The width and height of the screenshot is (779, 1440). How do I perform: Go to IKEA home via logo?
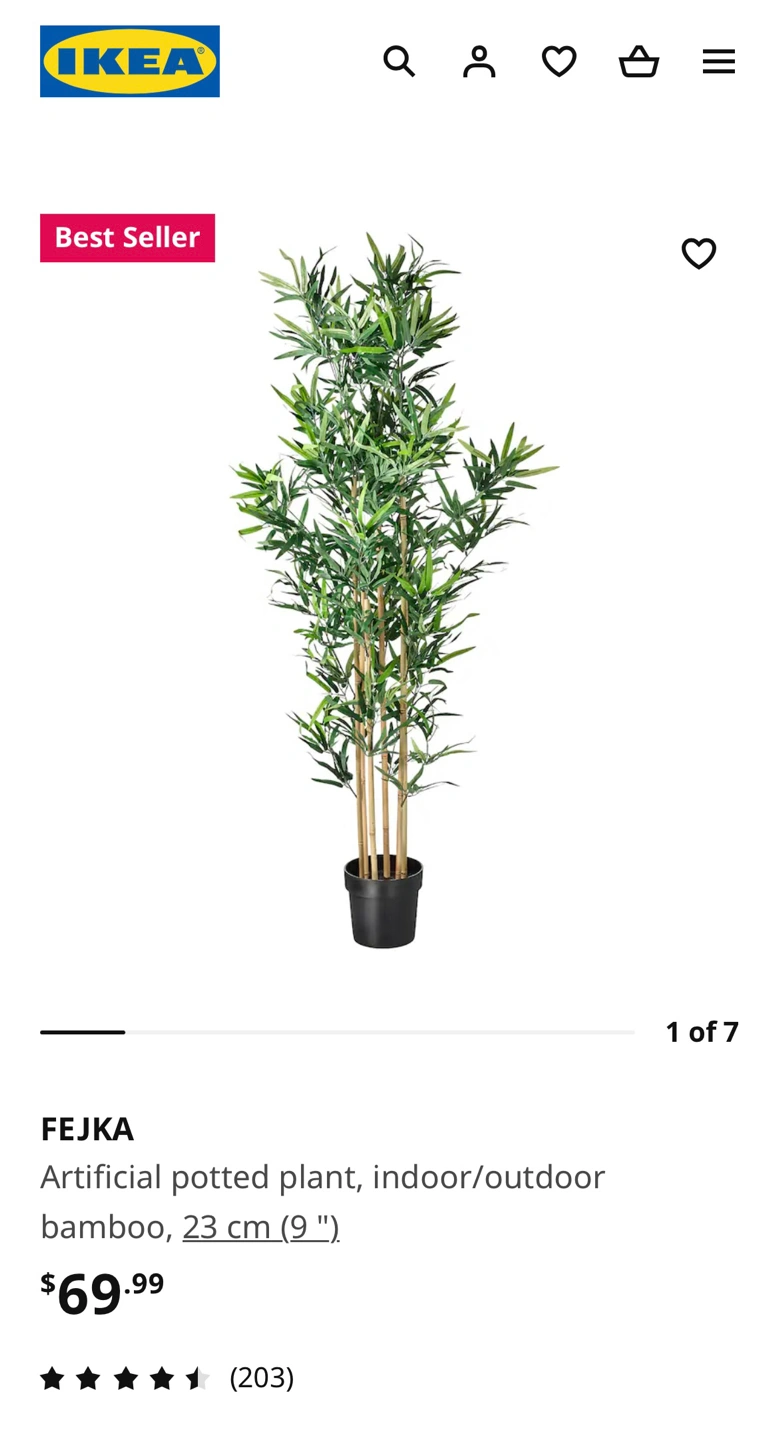[x=130, y=61]
